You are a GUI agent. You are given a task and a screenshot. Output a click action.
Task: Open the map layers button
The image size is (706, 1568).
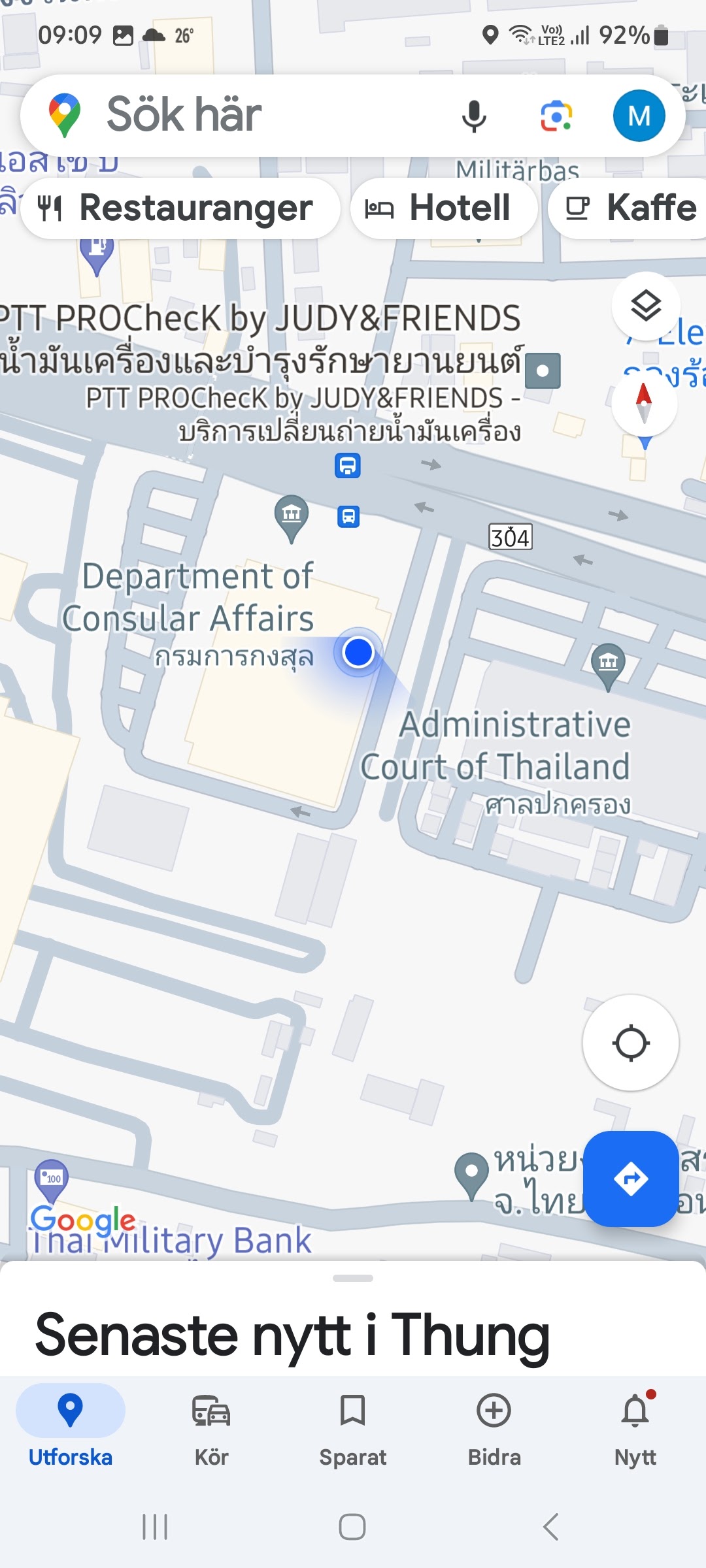coord(646,306)
